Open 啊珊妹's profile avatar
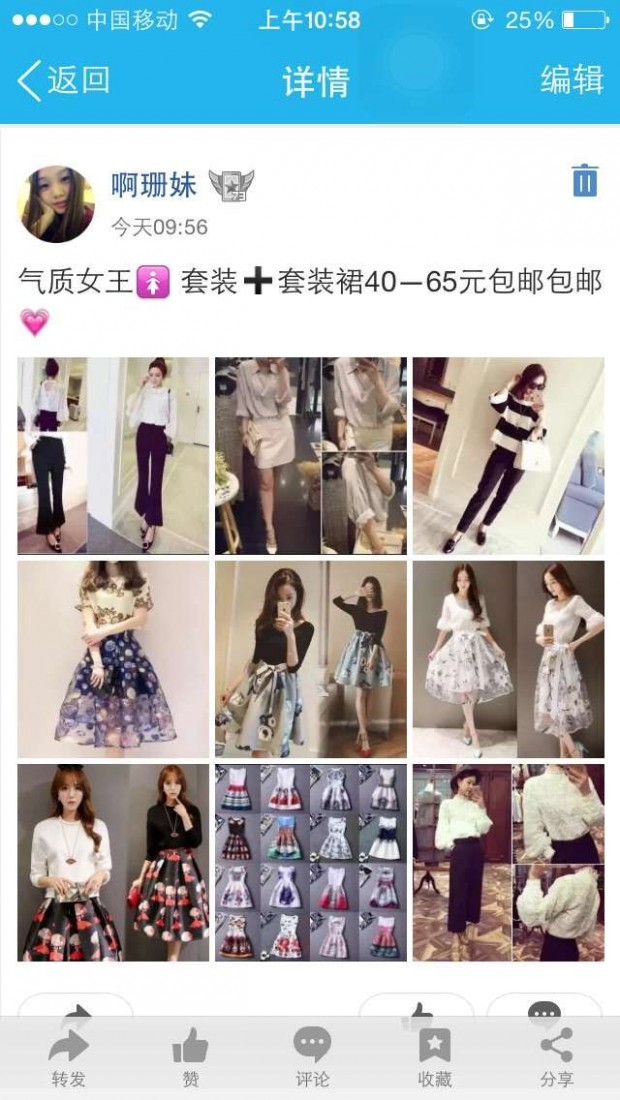 tap(57, 204)
